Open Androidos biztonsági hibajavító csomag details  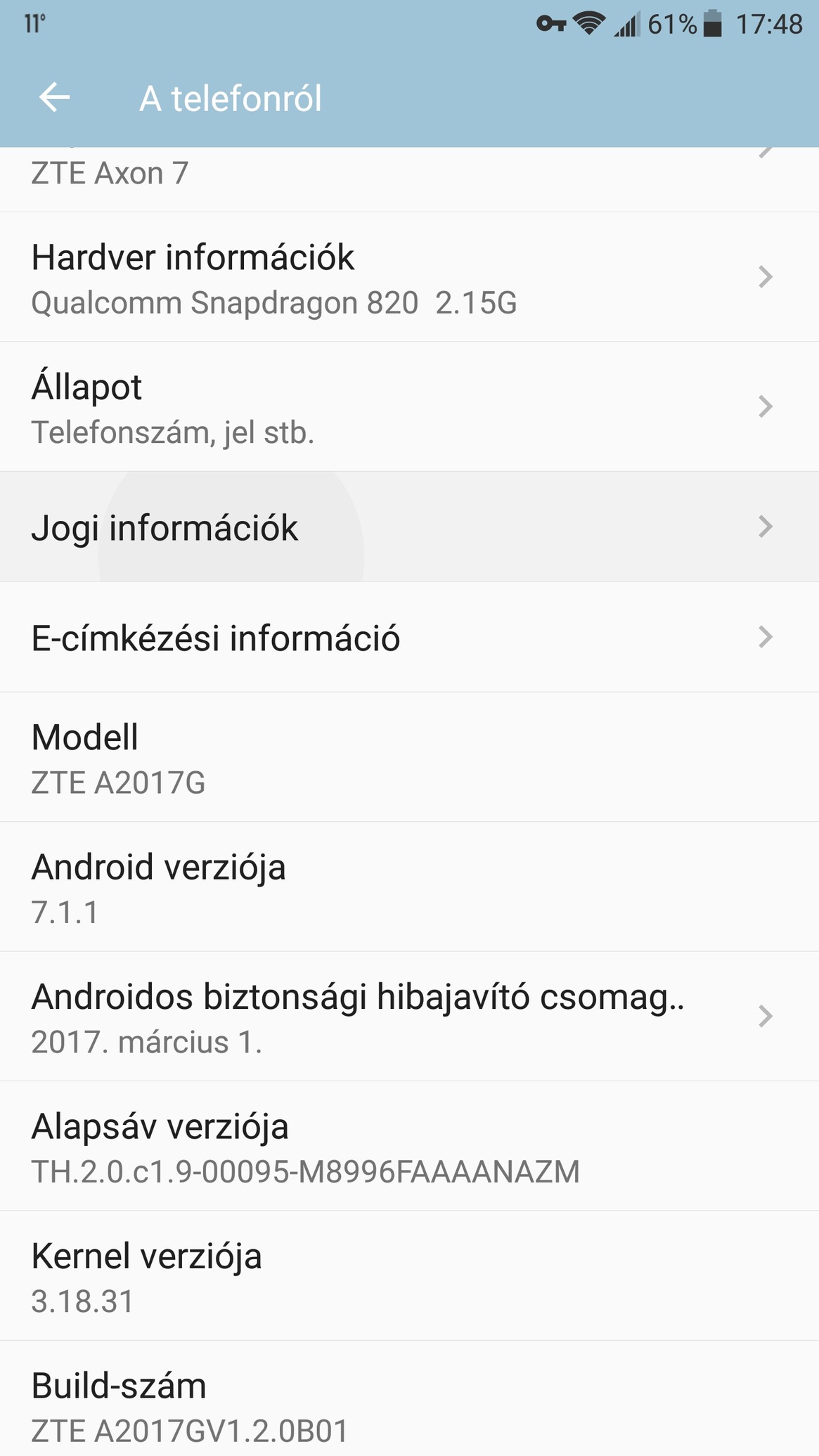tap(409, 1017)
